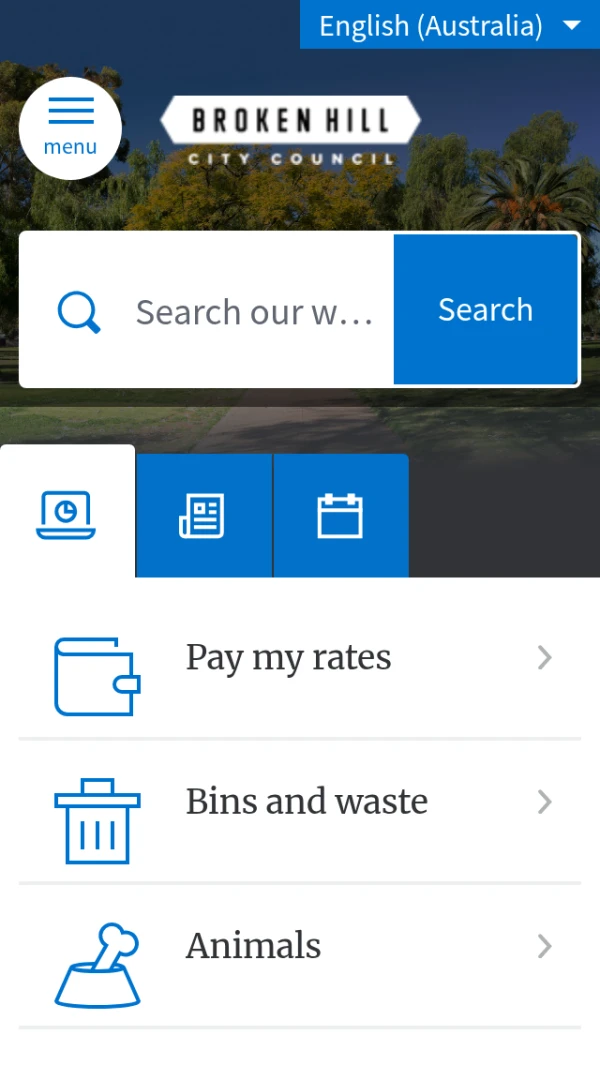Focus the Search our website field
The width and height of the screenshot is (600, 1065).
(x=254, y=312)
